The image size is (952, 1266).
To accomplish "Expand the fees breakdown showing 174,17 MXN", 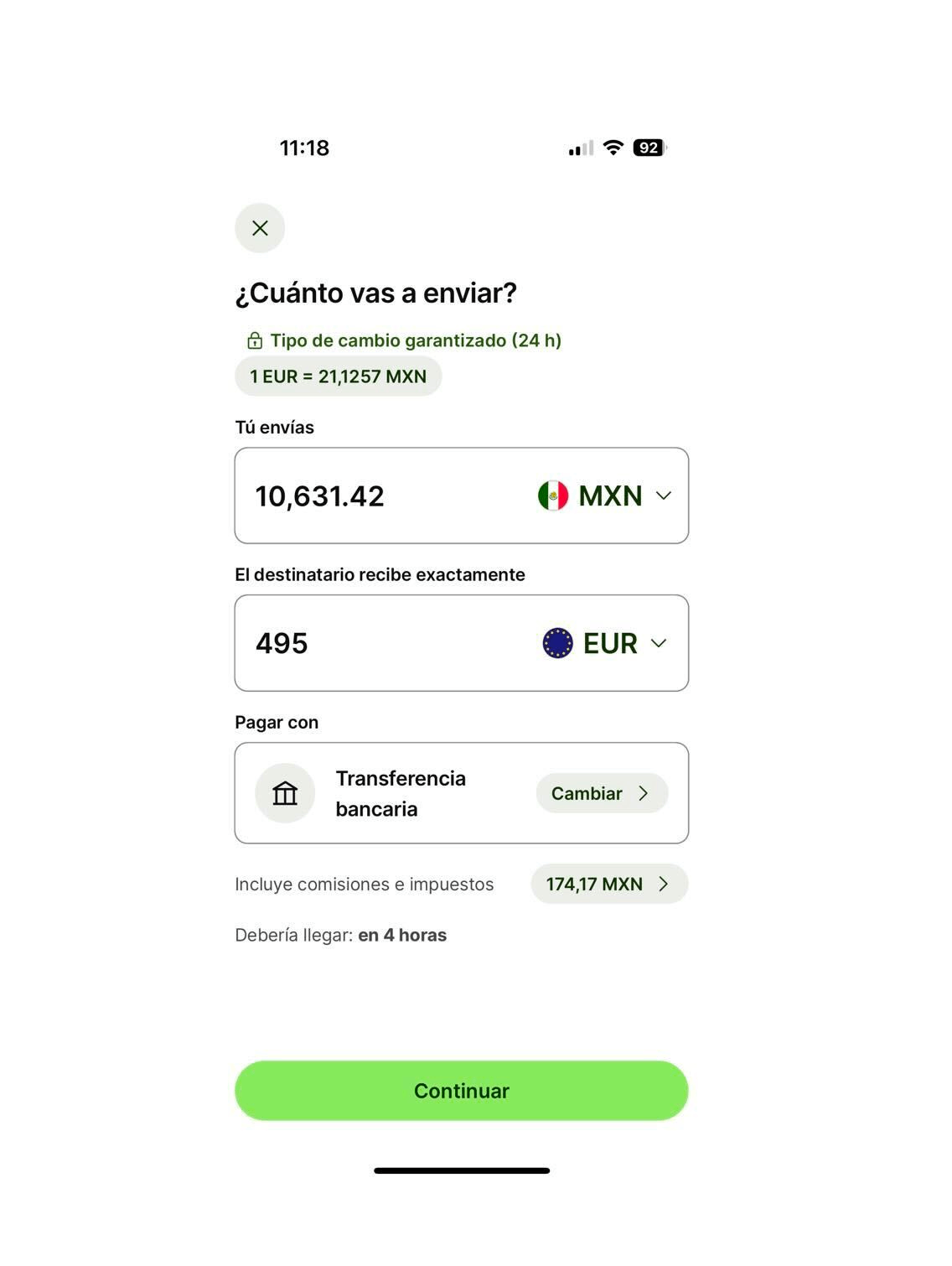I will [x=609, y=883].
